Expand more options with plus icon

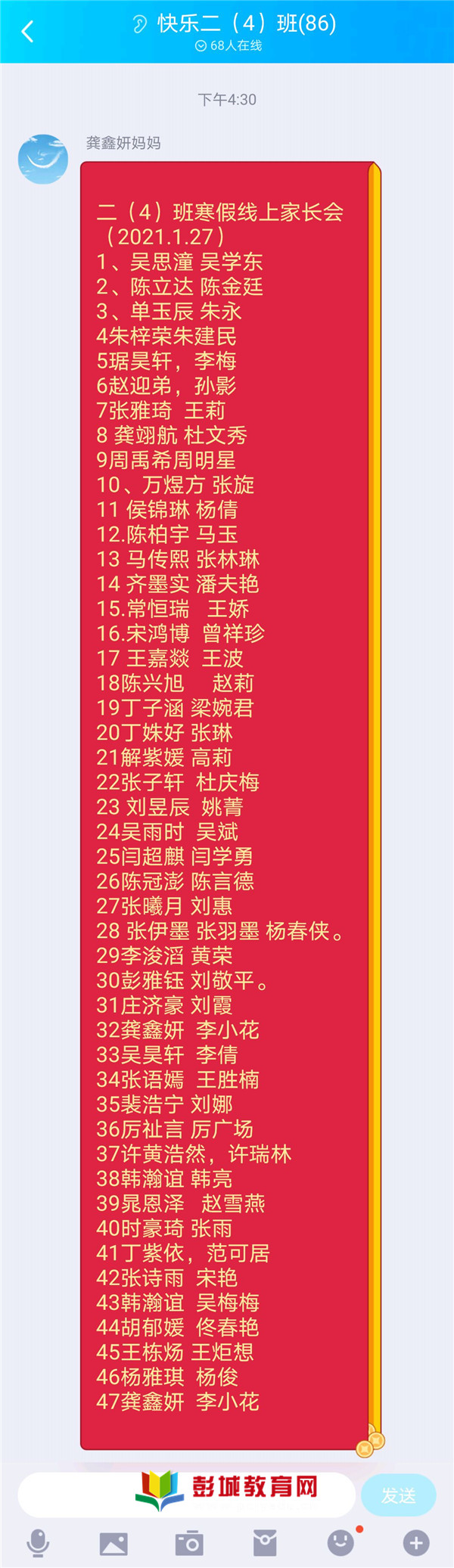click(x=416, y=1543)
